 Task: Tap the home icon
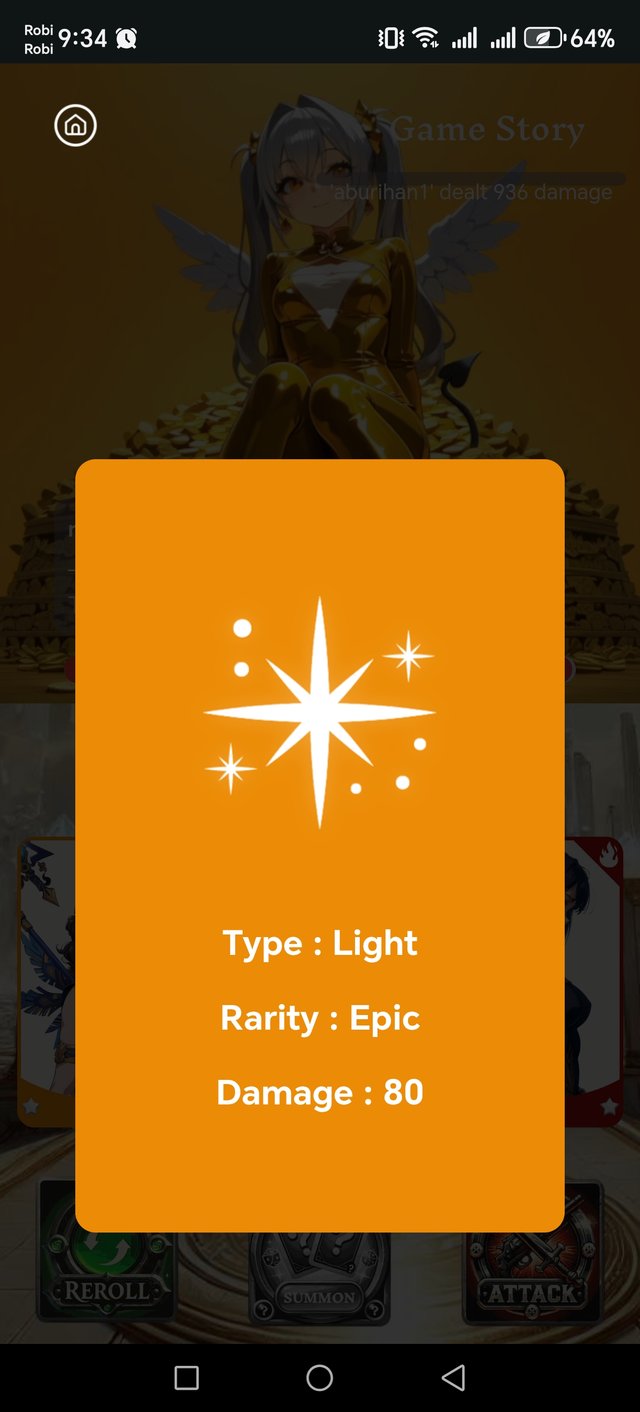pos(75,126)
